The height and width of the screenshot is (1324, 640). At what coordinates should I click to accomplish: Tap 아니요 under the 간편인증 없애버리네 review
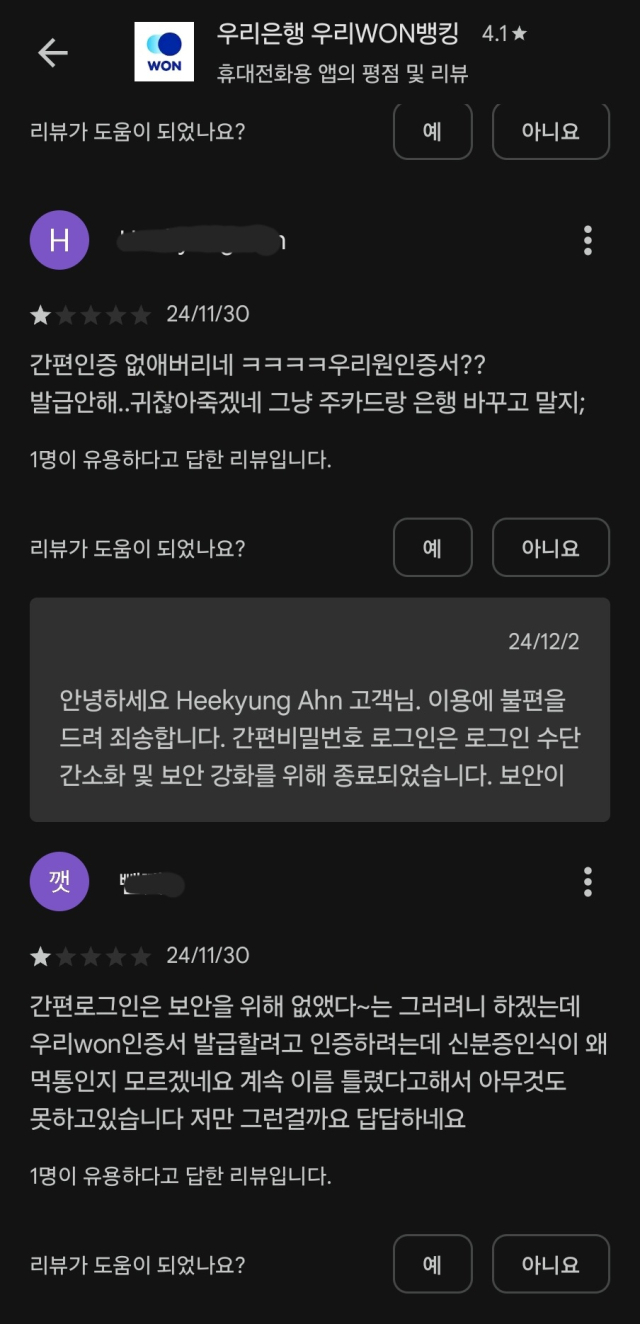click(x=550, y=548)
